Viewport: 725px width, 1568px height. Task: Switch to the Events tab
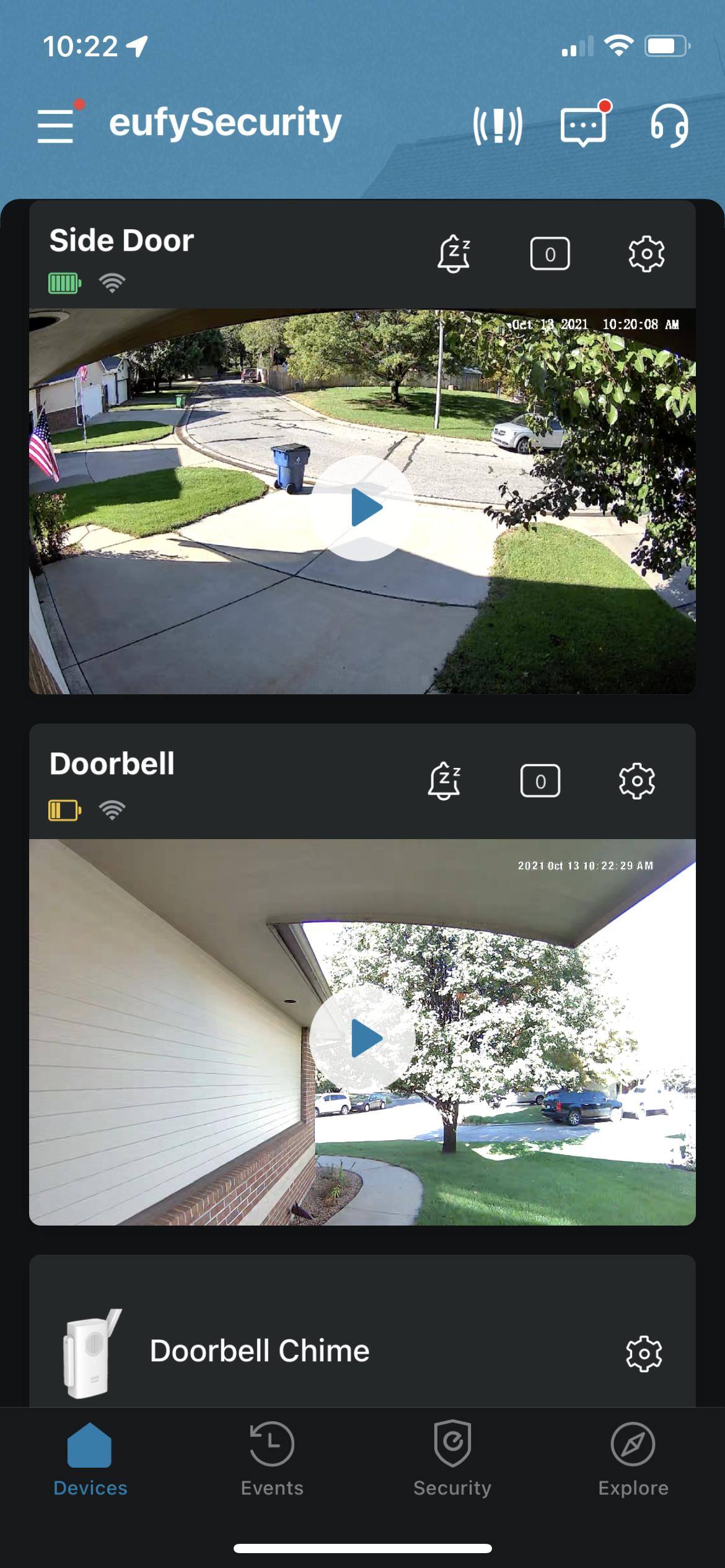272,1459
